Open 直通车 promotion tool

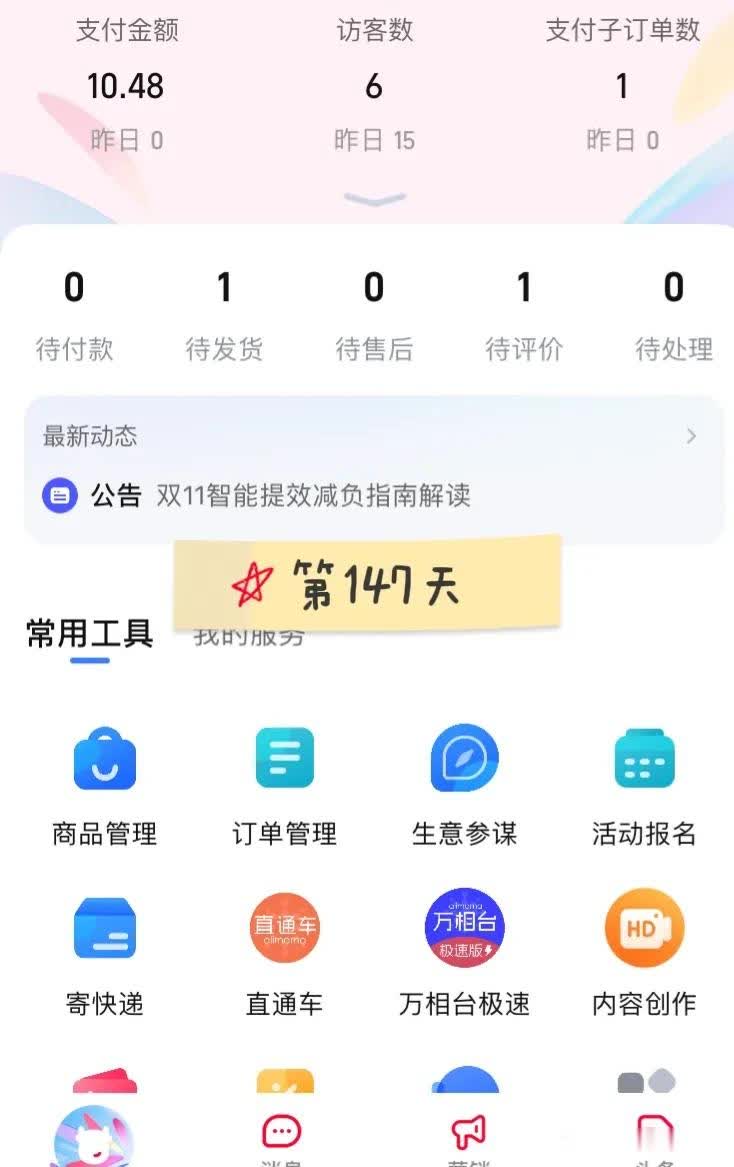pos(285,955)
